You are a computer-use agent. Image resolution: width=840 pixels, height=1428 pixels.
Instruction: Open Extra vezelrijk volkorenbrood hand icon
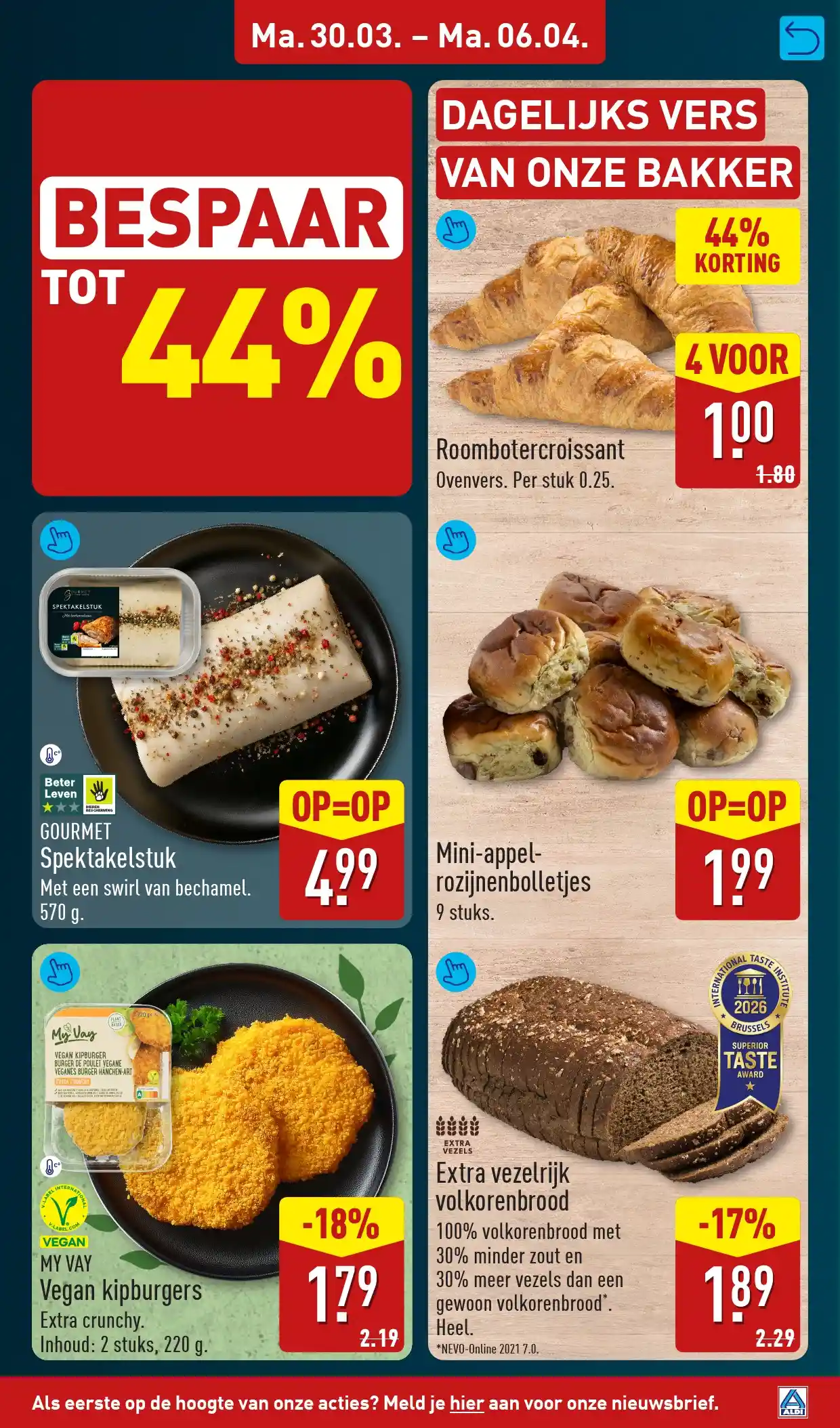point(456,972)
